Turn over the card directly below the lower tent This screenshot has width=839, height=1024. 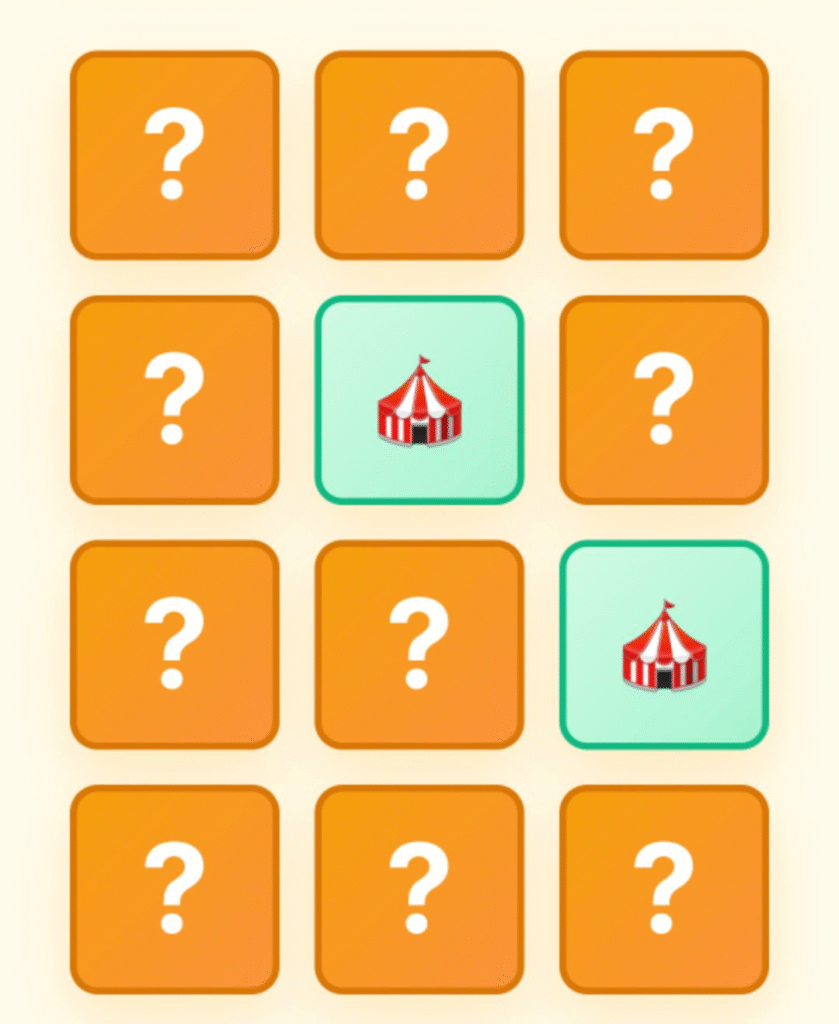664,889
